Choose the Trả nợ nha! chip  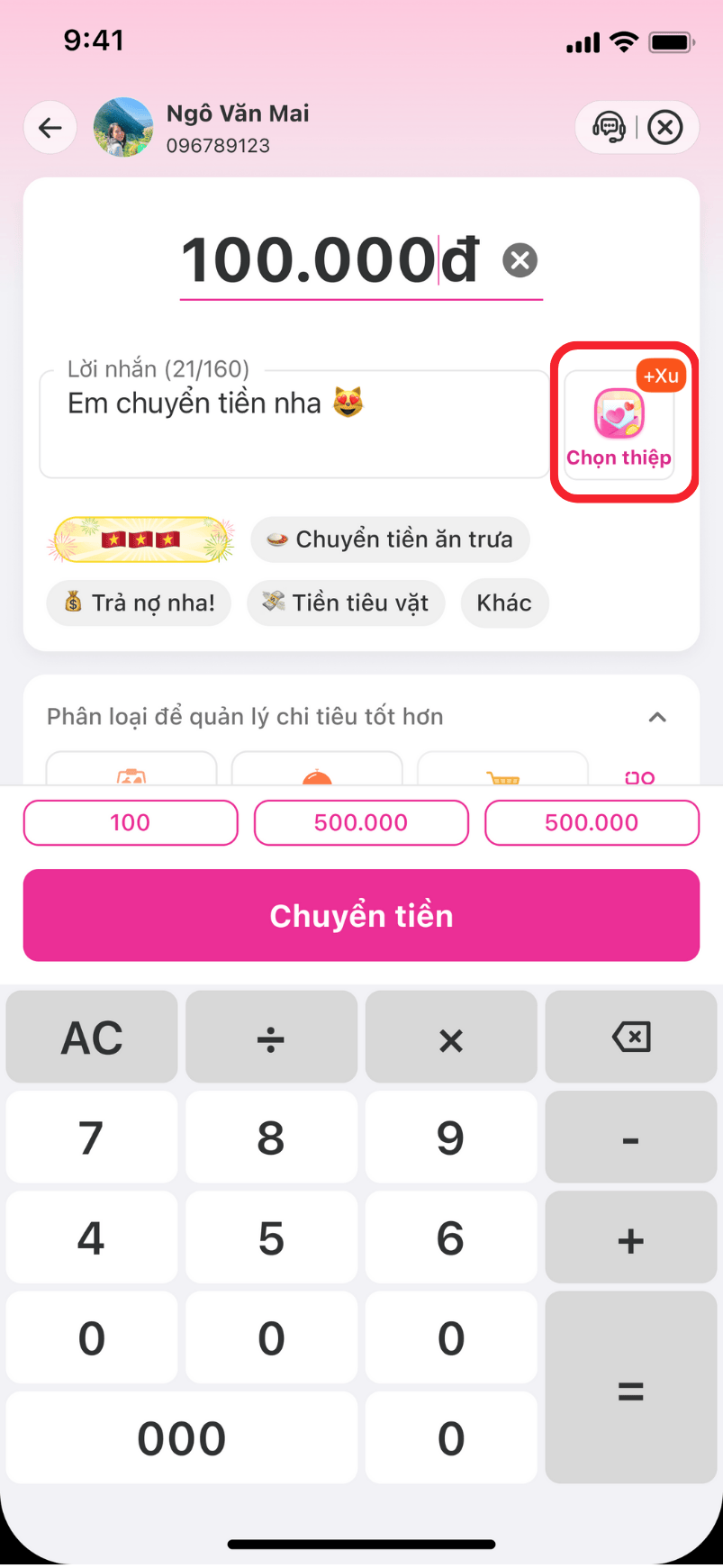pyautogui.click(x=139, y=603)
